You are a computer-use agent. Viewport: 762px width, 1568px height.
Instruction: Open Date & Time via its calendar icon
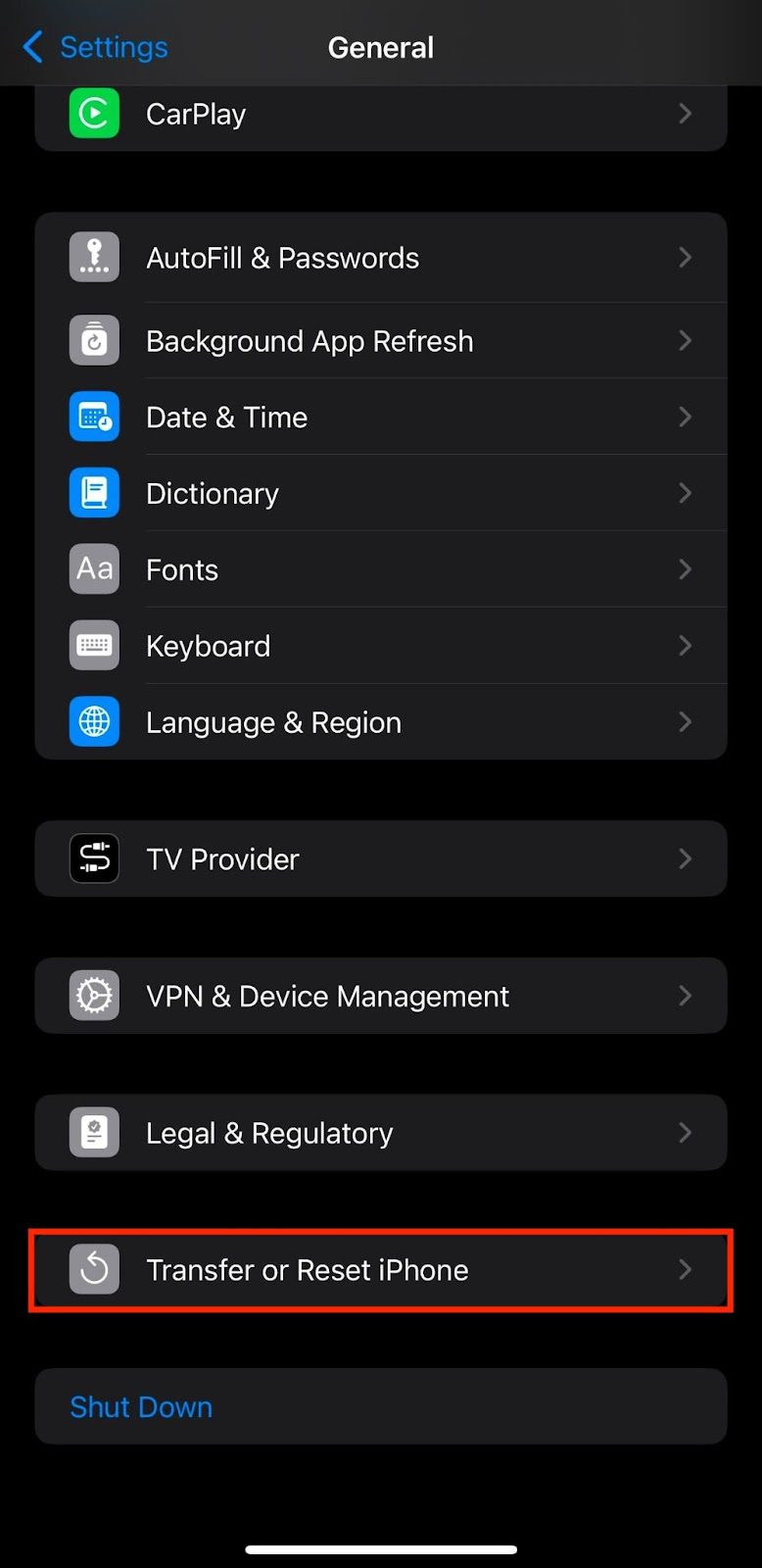[94, 416]
